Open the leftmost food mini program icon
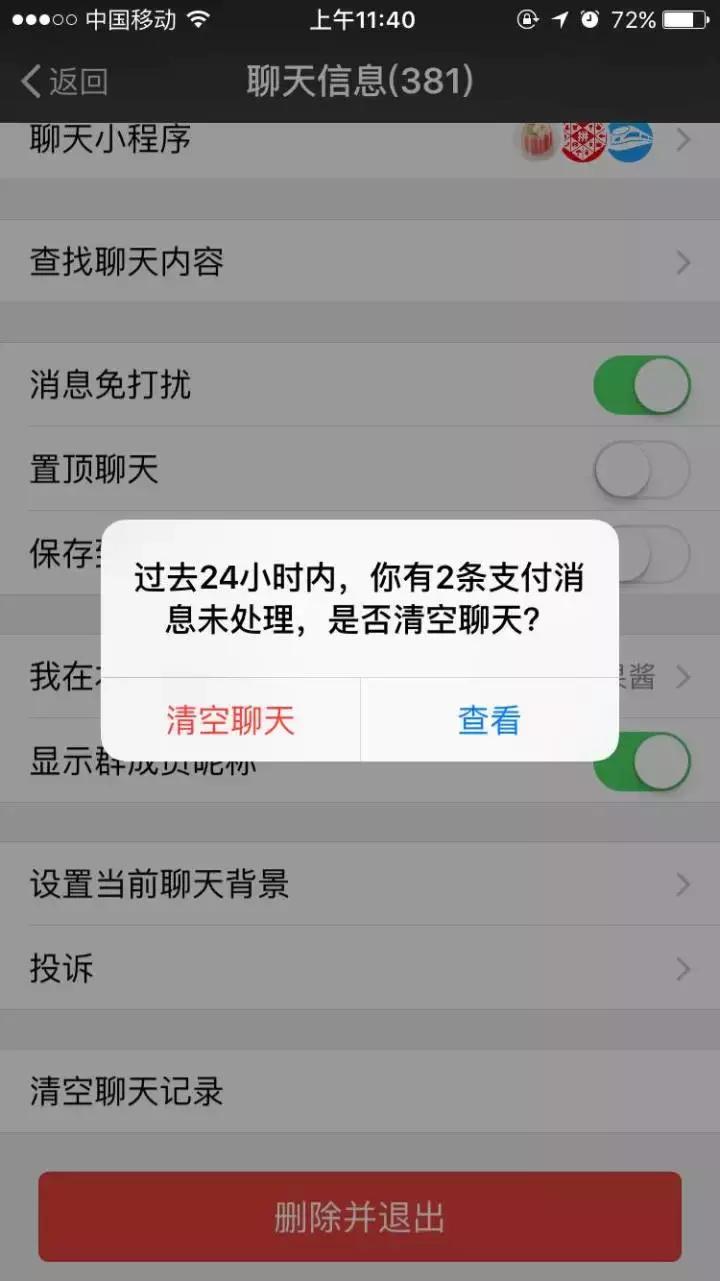 coord(537,140)
